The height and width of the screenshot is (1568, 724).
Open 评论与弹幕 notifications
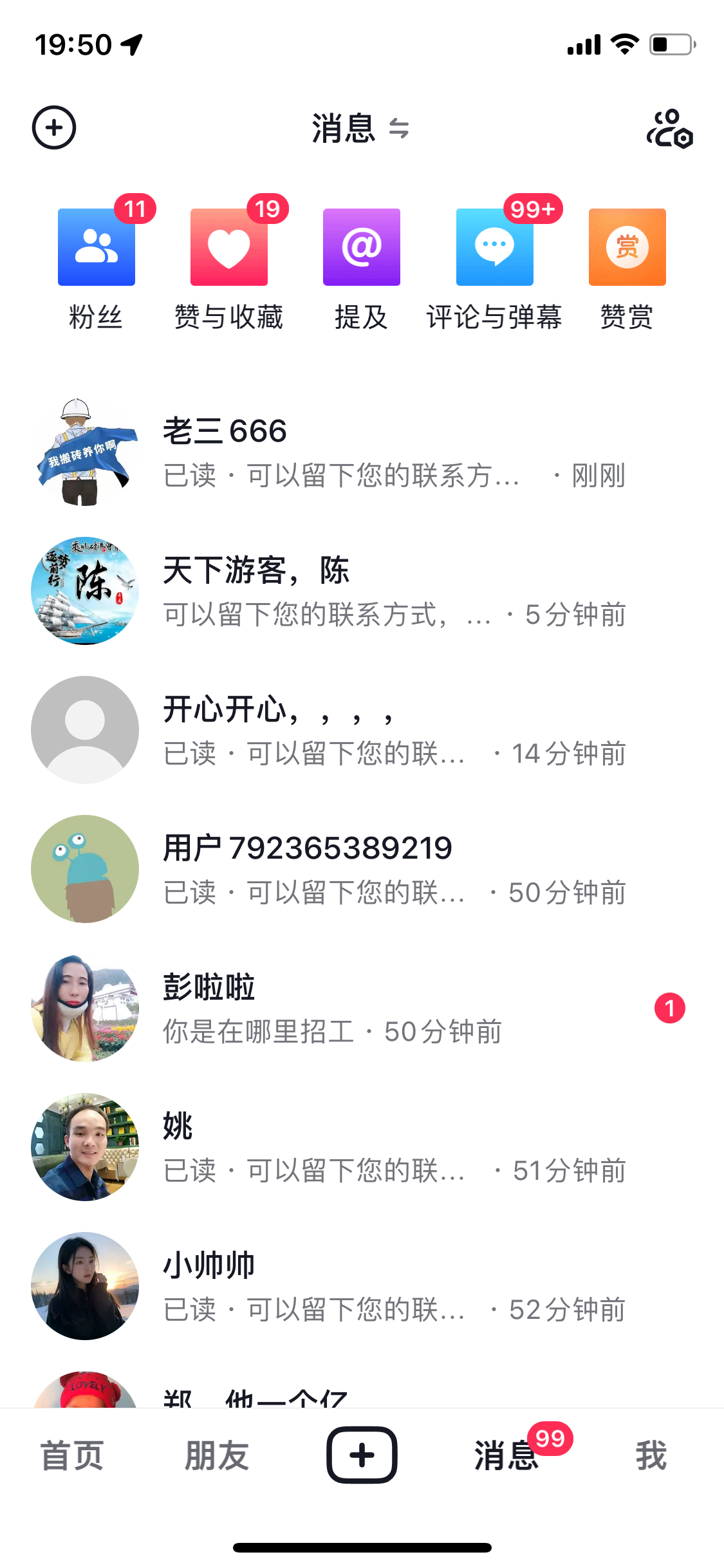494,248
